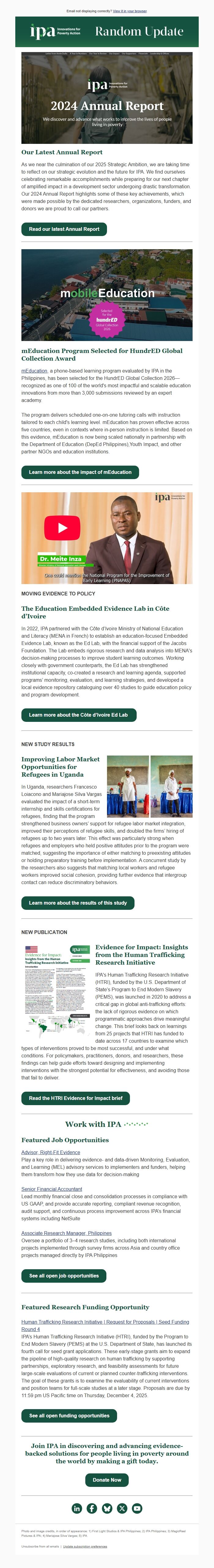Learn more about the impact of mEducation

click(x=80, y=472)
